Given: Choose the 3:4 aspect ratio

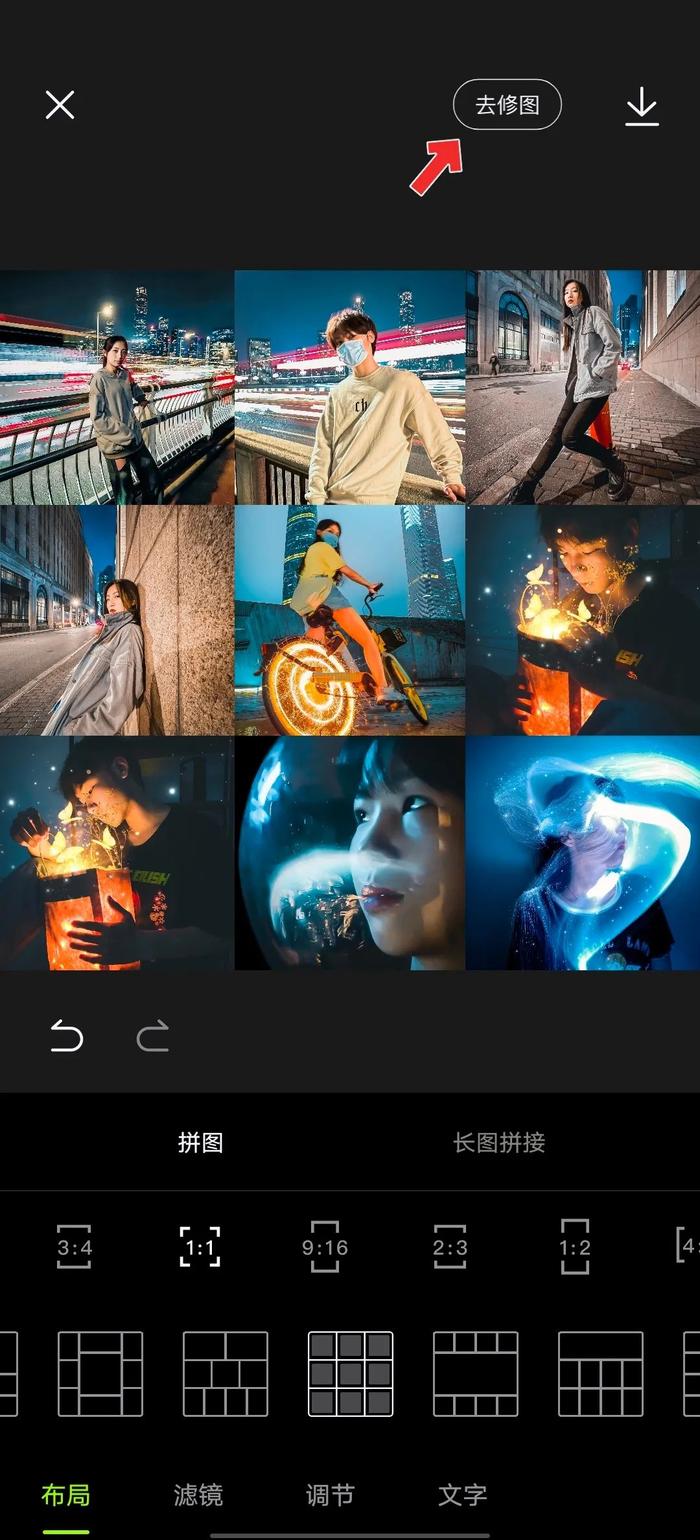Looking at the screenshot, I should (74, 1247).
